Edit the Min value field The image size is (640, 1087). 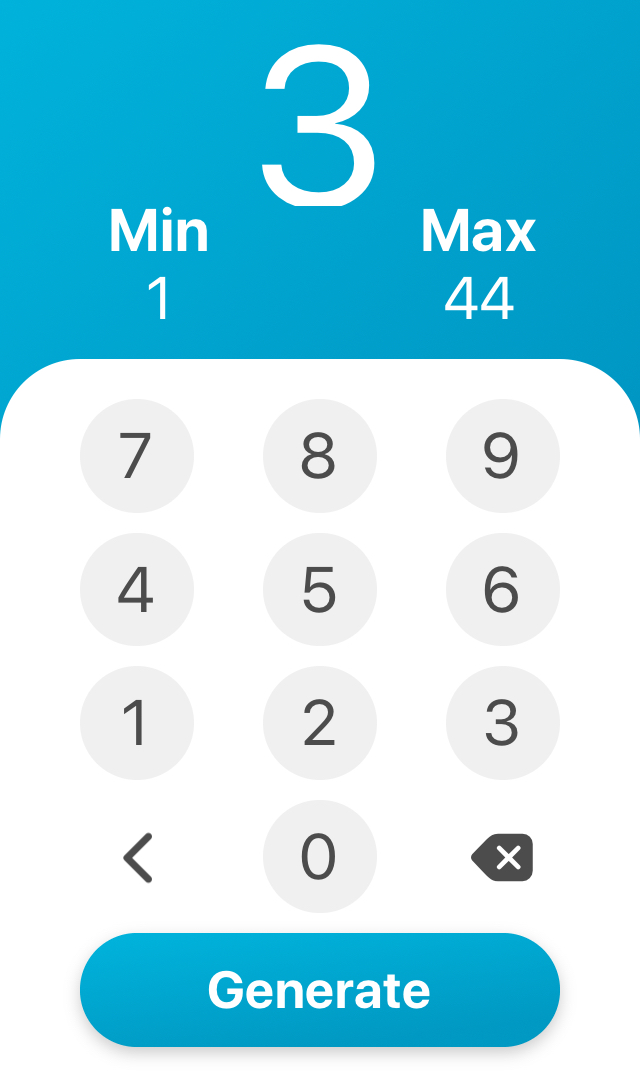159,297
